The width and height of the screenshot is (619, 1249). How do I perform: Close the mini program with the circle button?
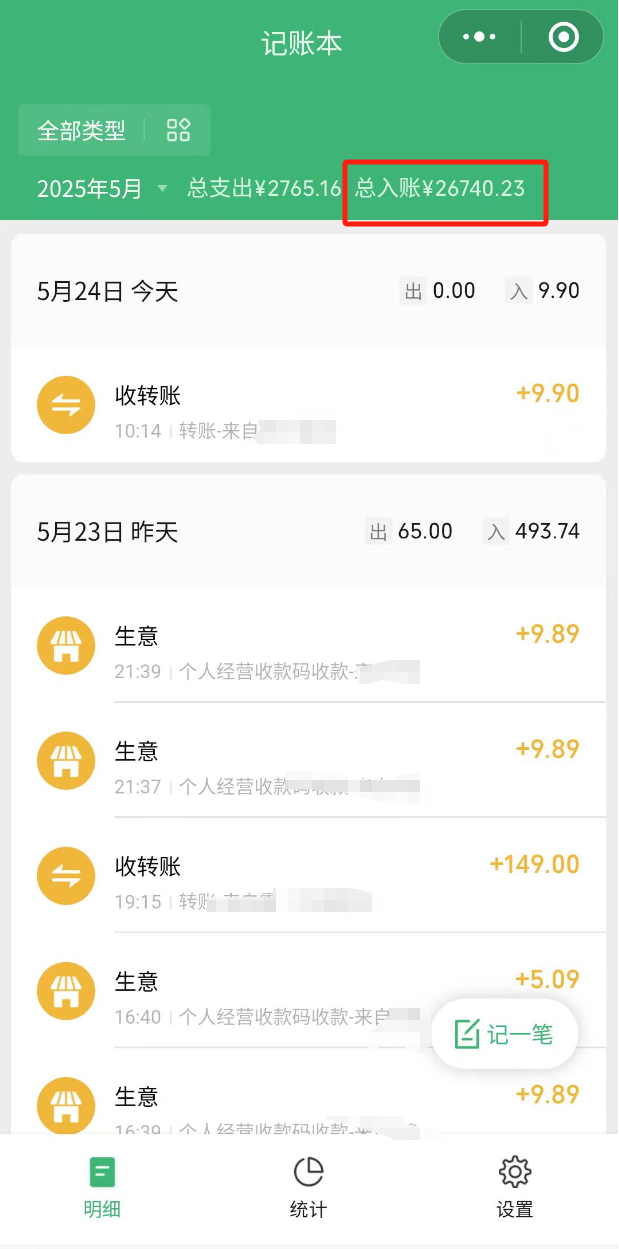pyautogui.click(x=564, y=38)
